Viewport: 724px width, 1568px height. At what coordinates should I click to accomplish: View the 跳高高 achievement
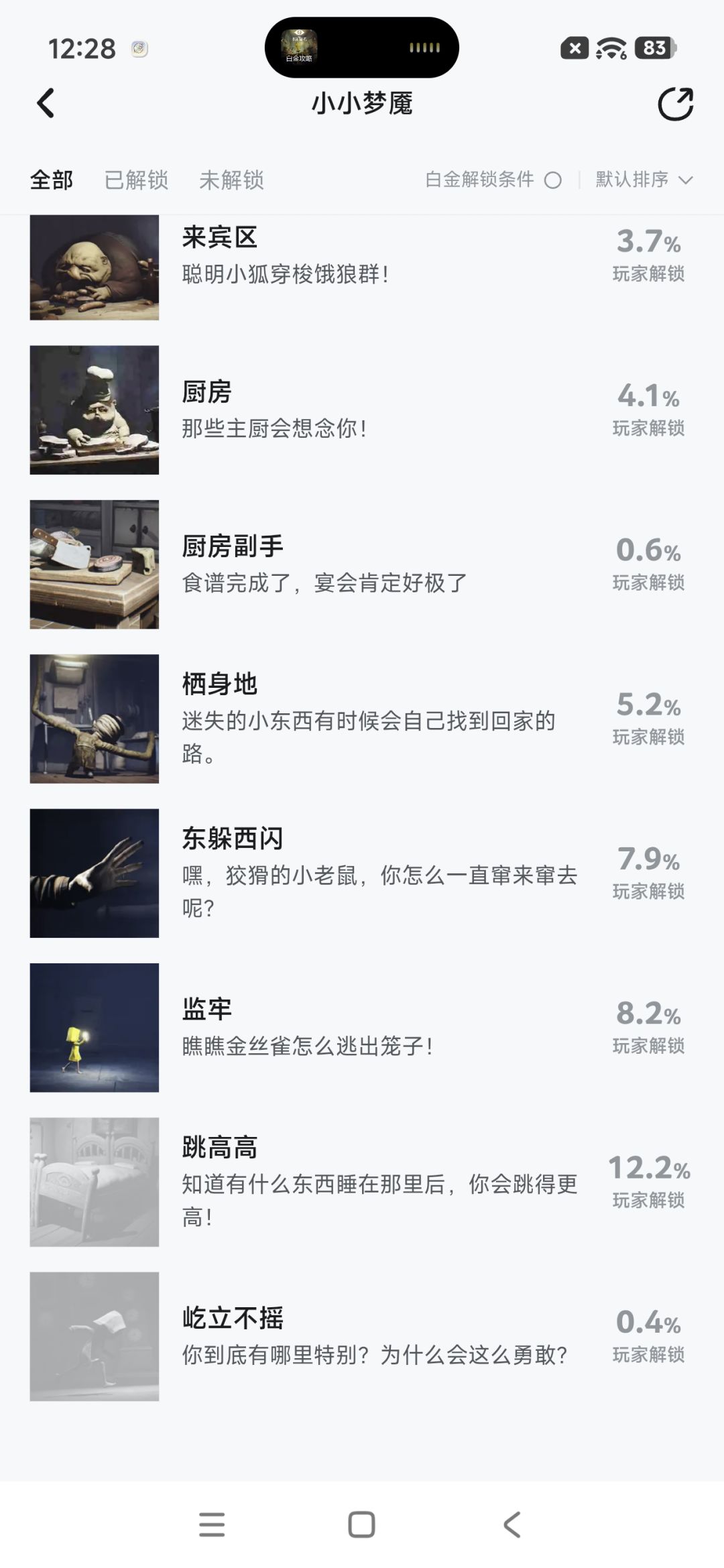[x=362, y=1182]
